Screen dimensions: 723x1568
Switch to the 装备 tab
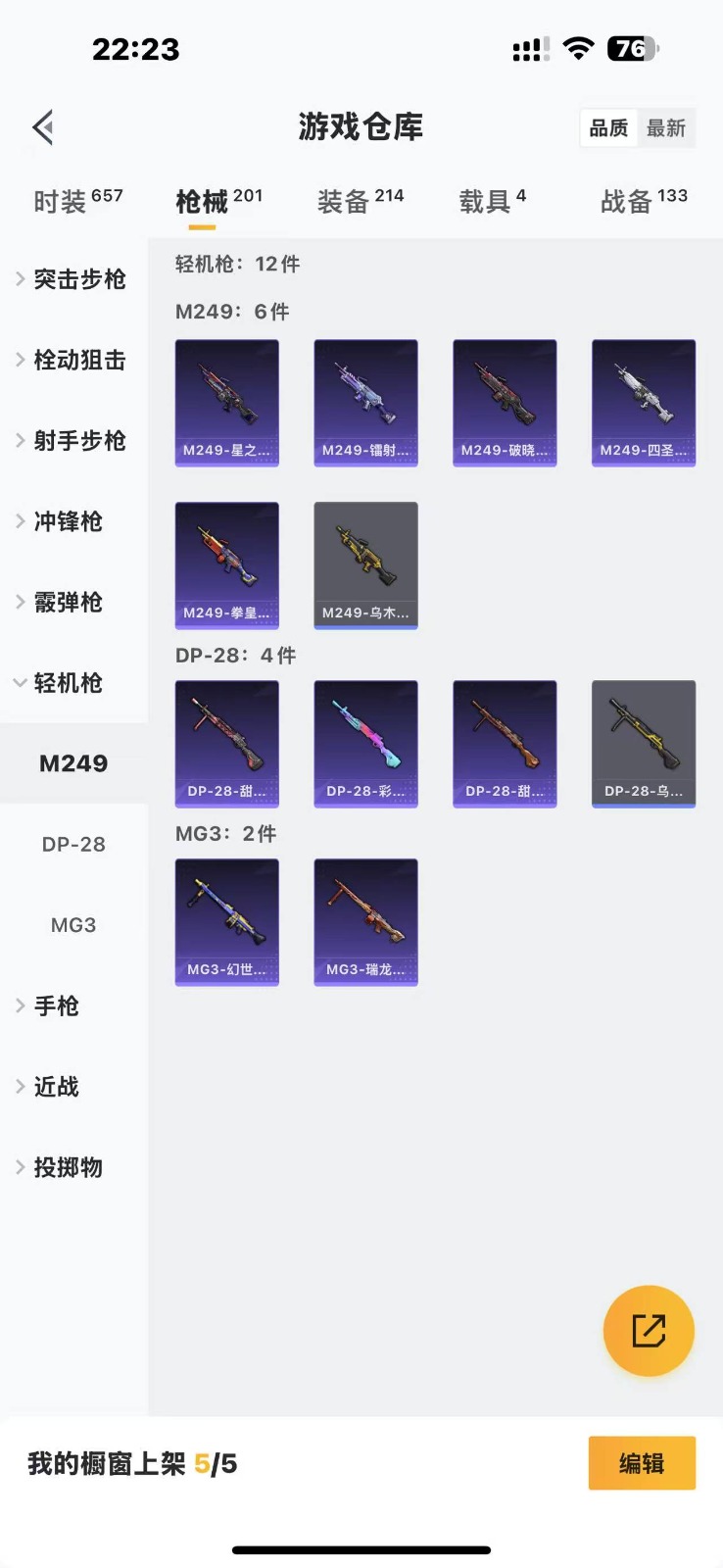[360, 201]
